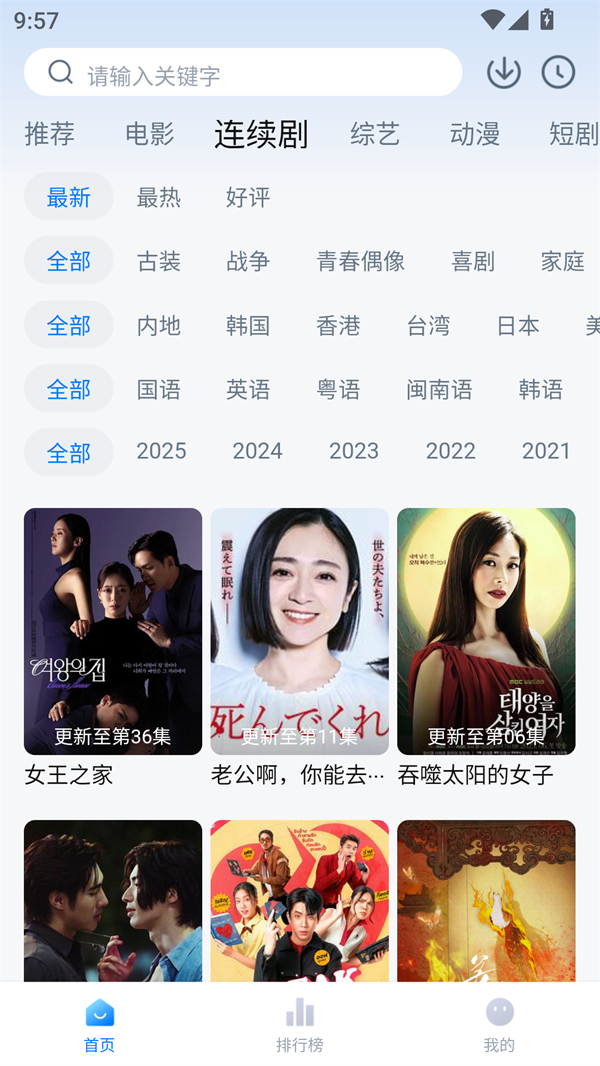
Task: Filter by year 2024
Action: pos(258,451)
